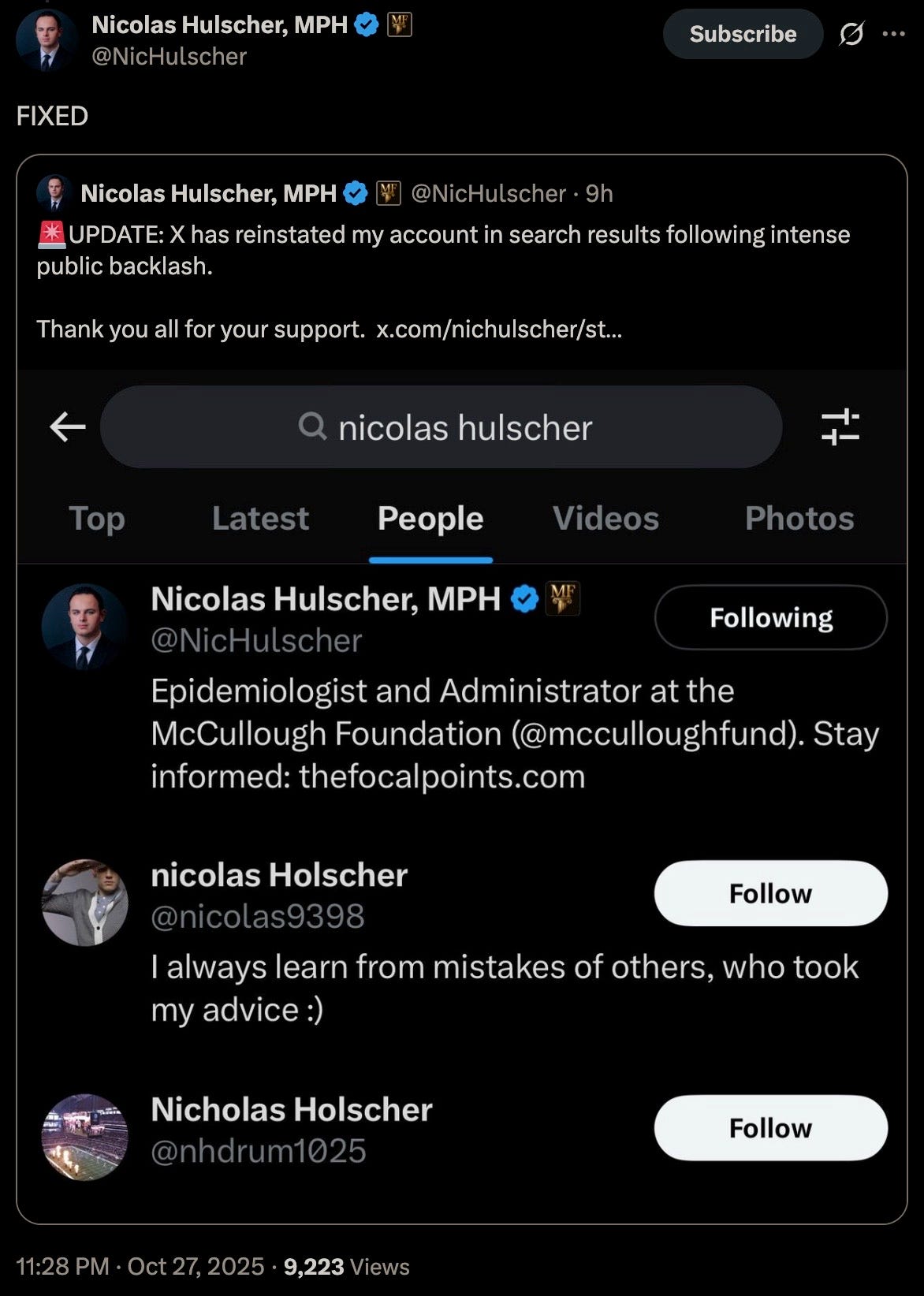Open the post's three-dot overflow menu
Viewport: 924px width, 1296px height.
pos(893,34)
